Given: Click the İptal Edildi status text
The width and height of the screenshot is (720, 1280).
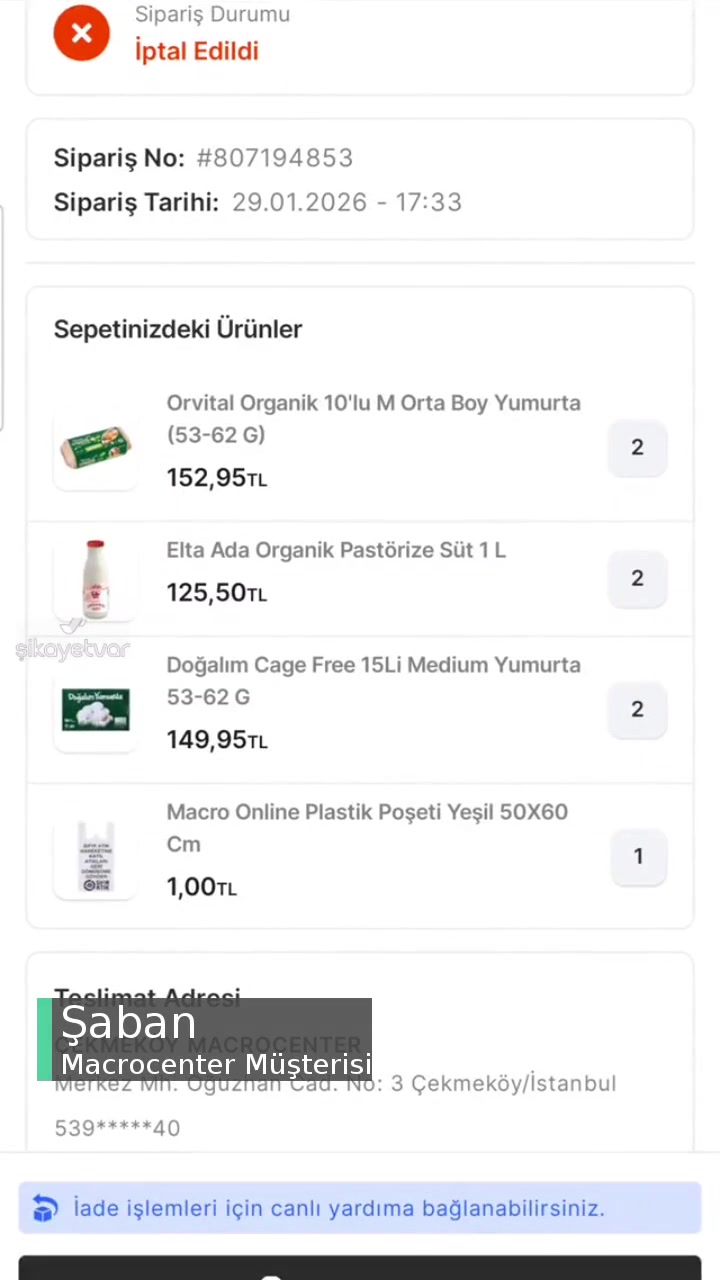Looking at the screenshot, I should pyautogui.click(x=196, y=50).
